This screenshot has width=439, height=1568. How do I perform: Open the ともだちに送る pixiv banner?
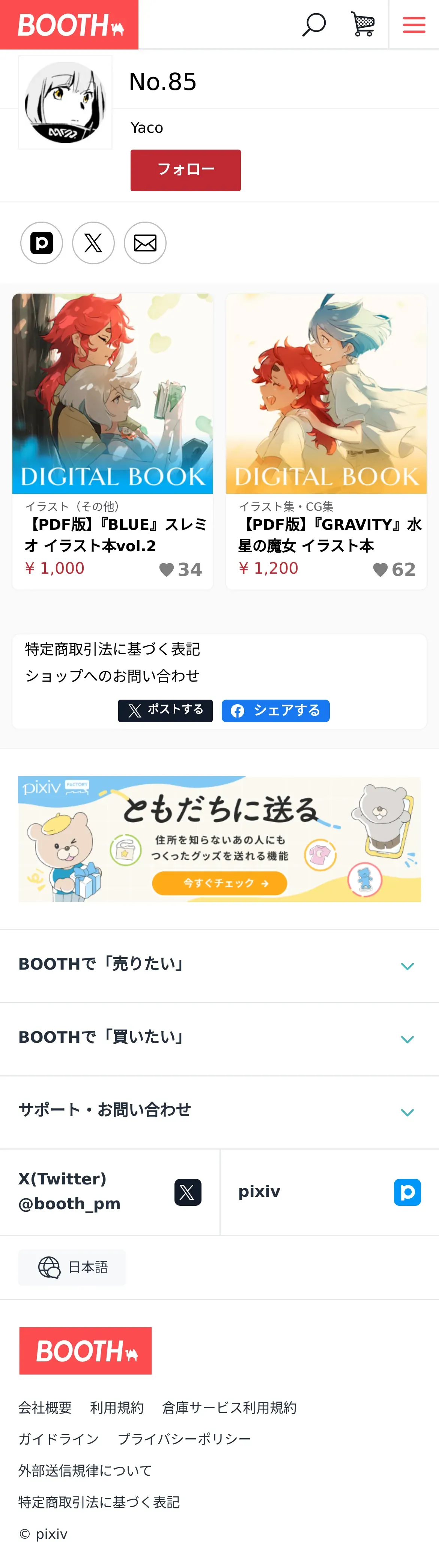pyautogui.click(x=219, y=839)
